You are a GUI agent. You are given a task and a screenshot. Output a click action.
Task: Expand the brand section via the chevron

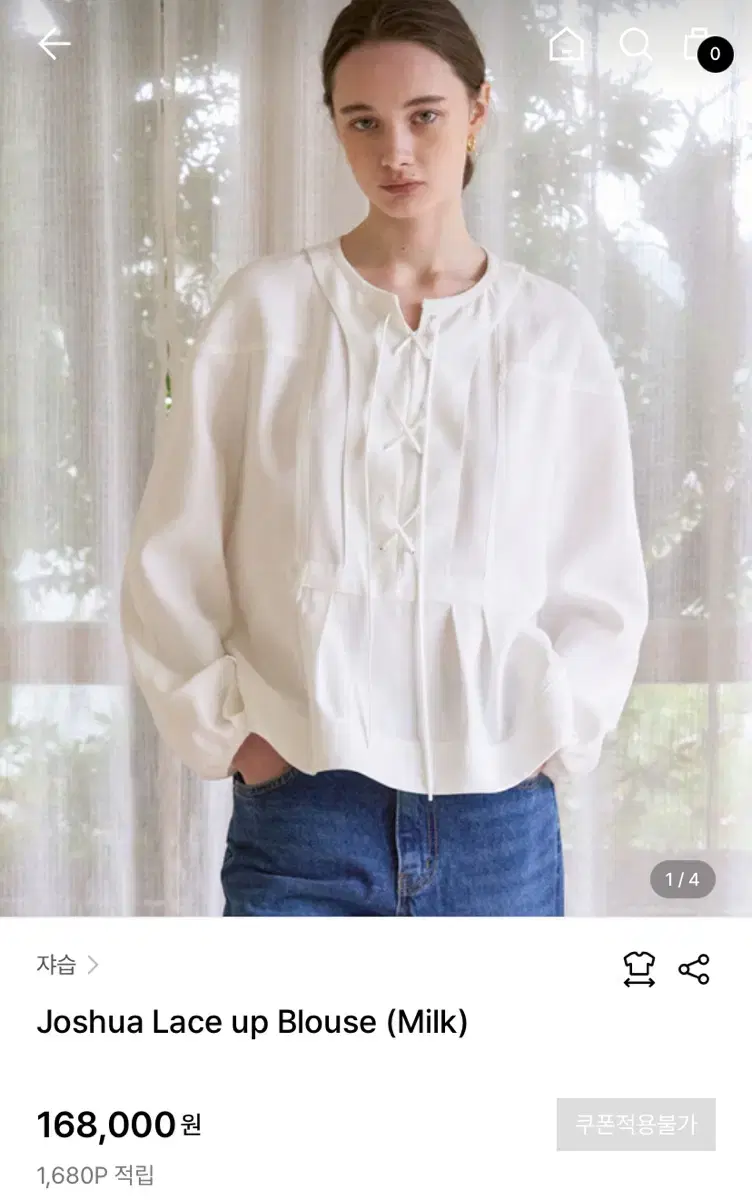coord(94,965)
